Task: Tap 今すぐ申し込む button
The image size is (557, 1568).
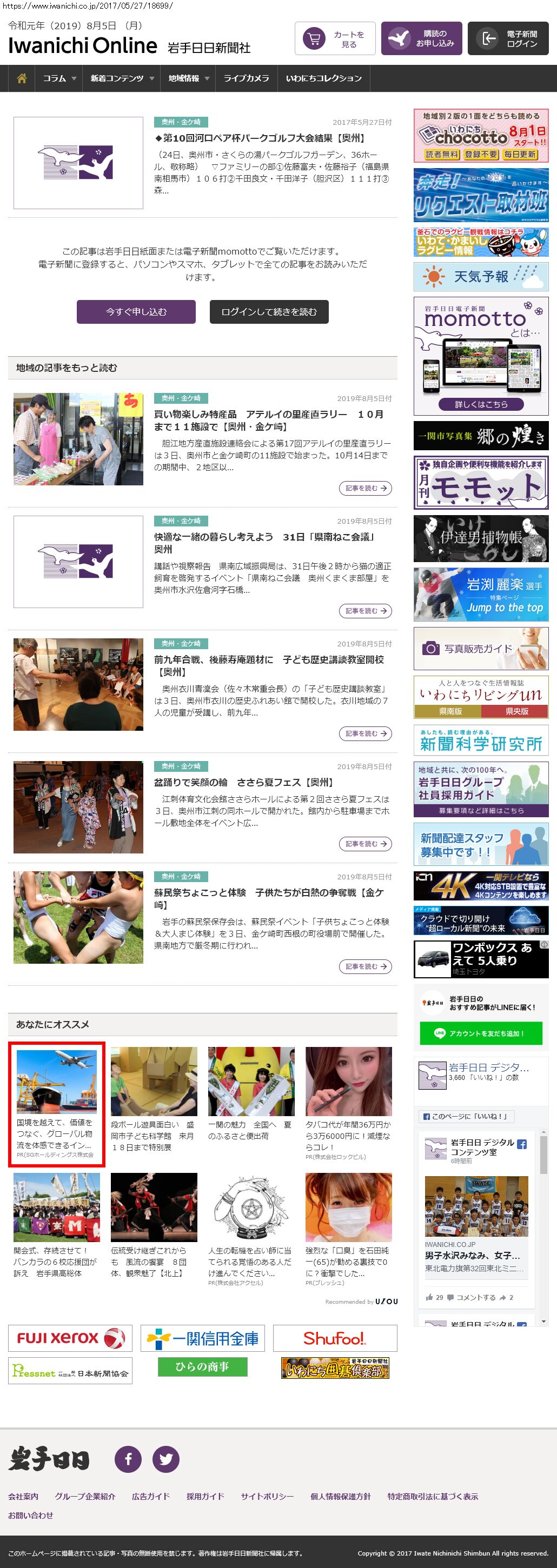Action: point(136,312)
